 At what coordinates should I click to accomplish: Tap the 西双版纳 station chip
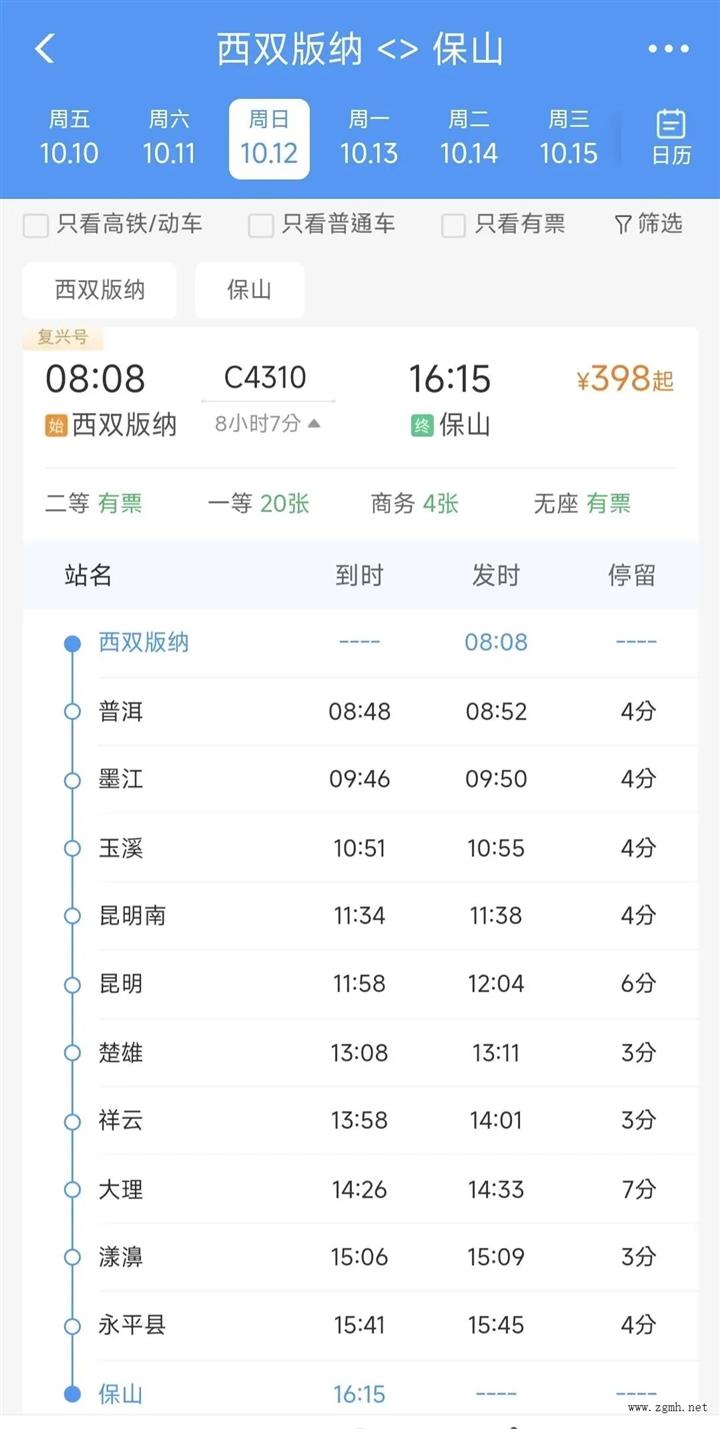100,290
